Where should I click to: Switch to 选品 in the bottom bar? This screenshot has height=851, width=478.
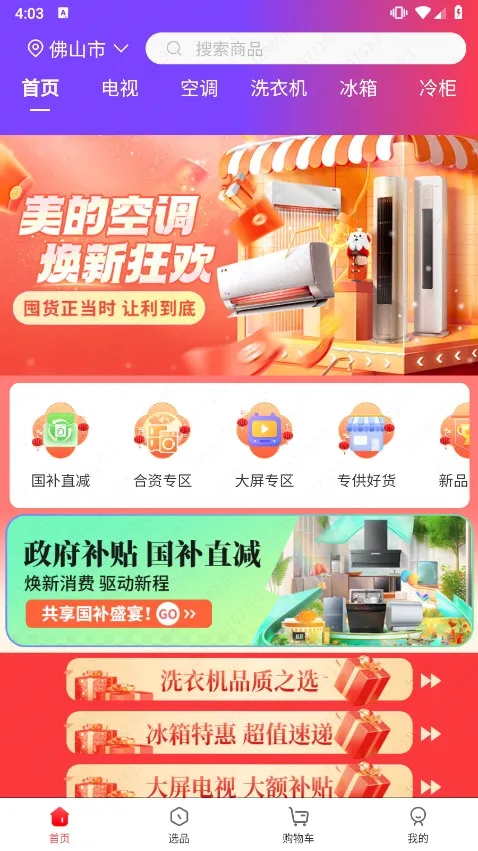(179, 825)
